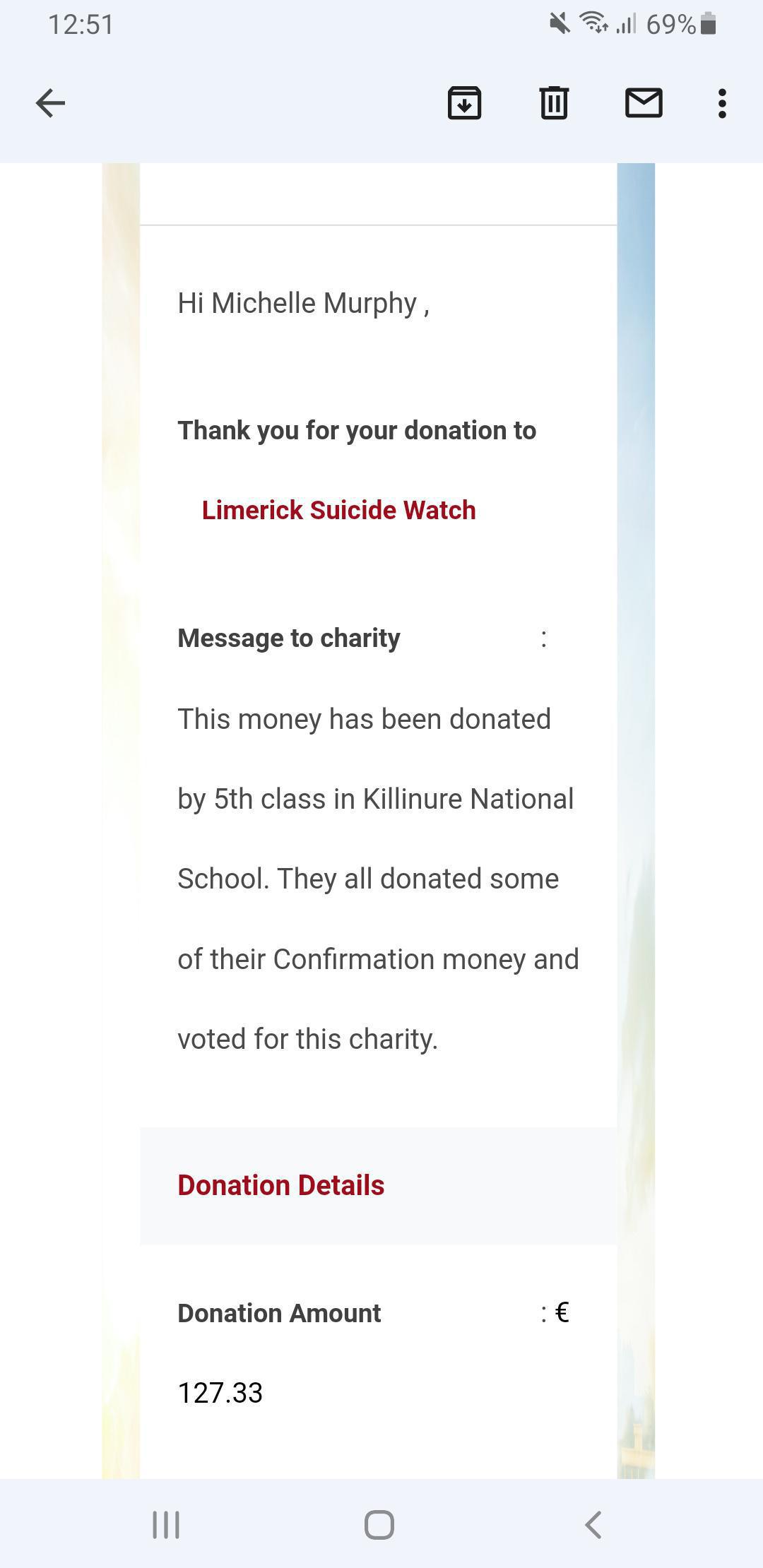This screenshot has width=763, height=1568.
Task: Open the three-dot overflow menu
Action: point(722,102)
